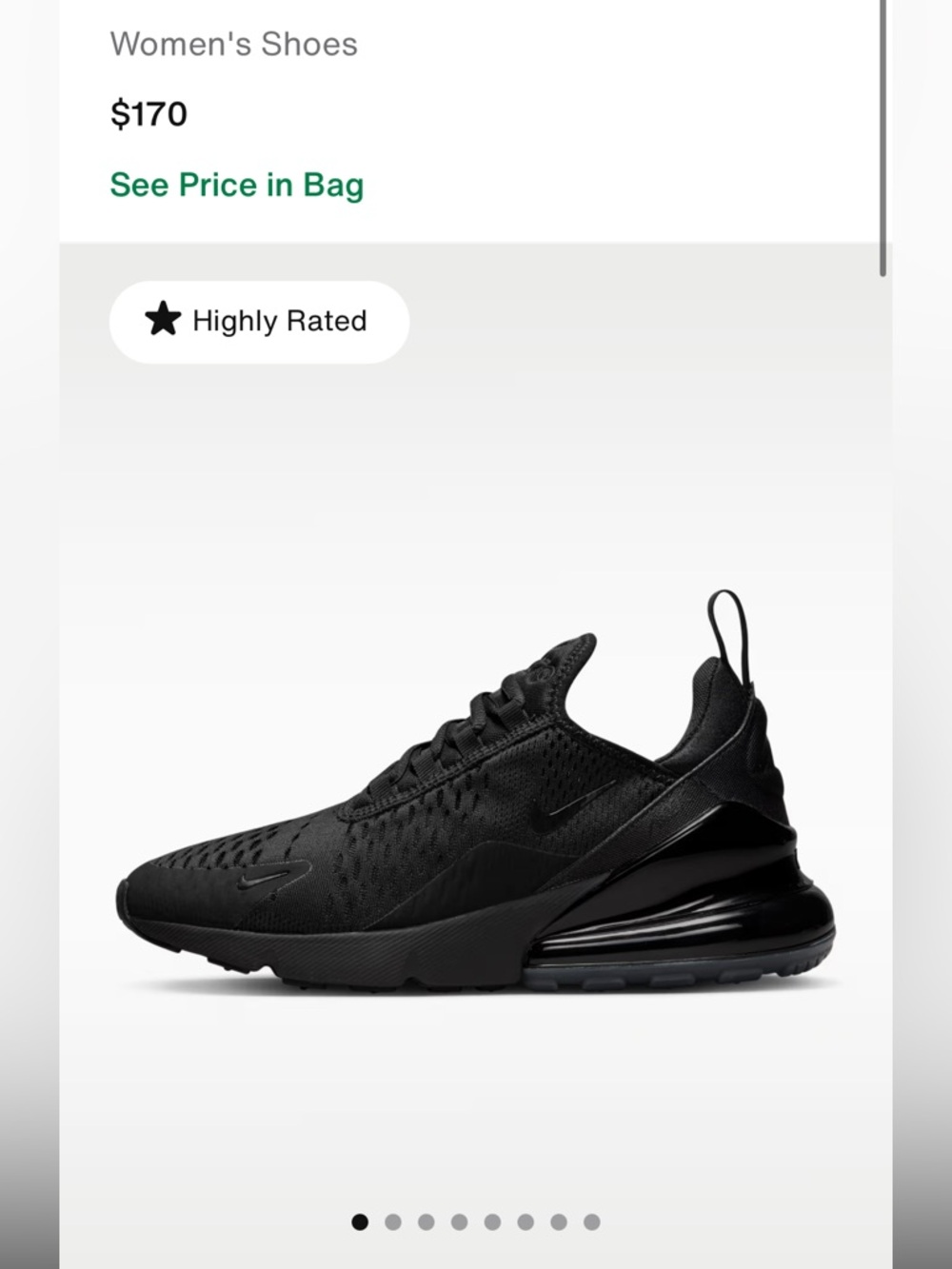This screenshot has width=952, height=1269.
Task: Select the second image carousel dot
Action: point(393,1220)
